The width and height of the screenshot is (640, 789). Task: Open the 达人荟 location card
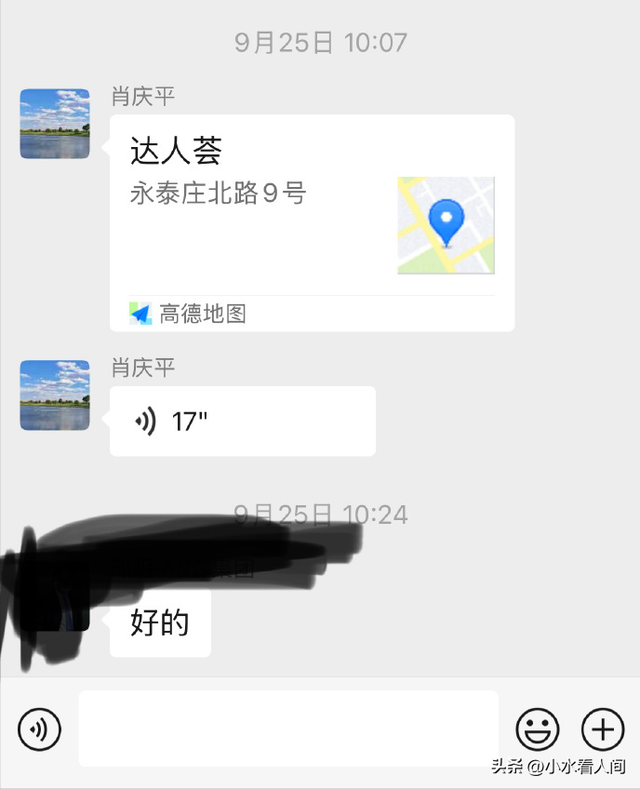[312, 222]
